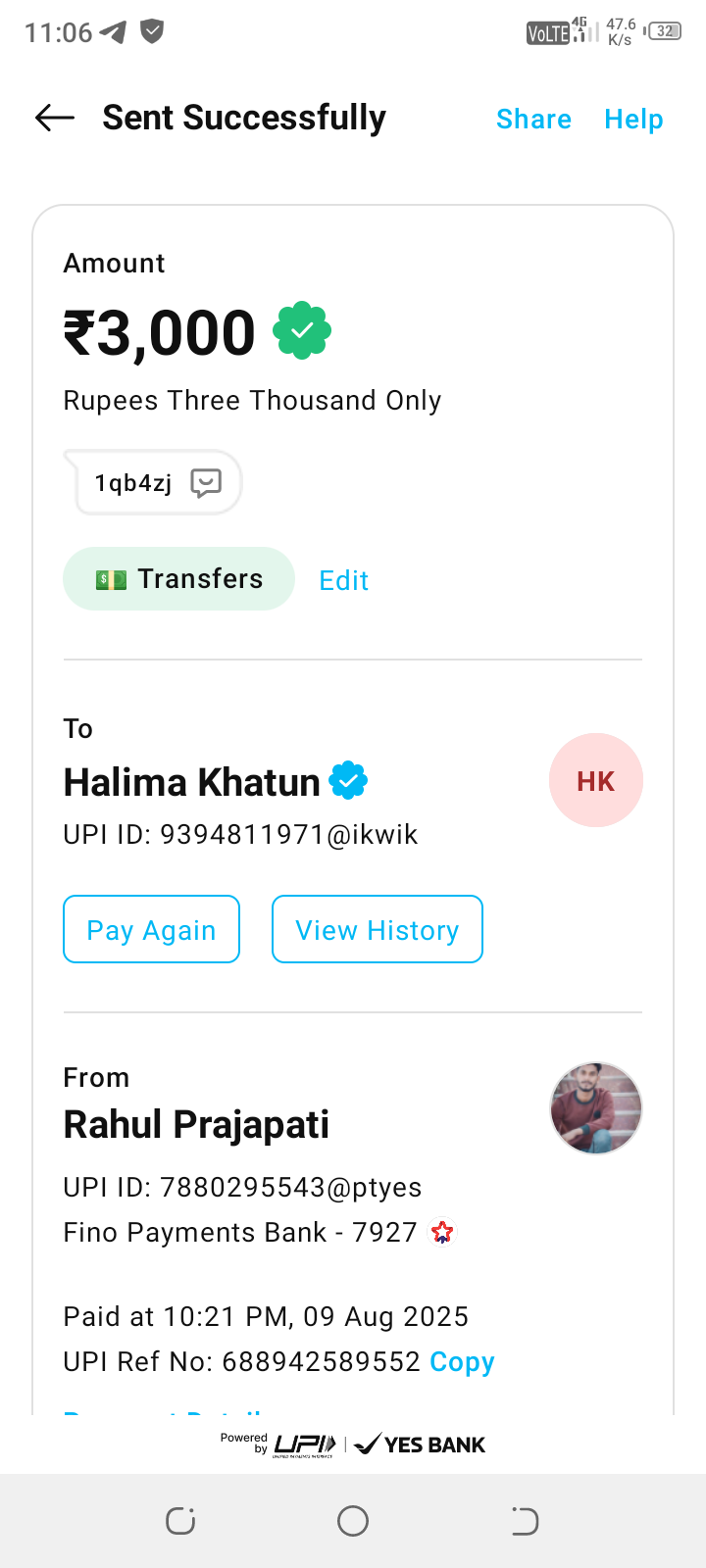Open Halima Khatun's HK avatar
Image resolution: width=706 pixels, height=1568 pixels.
(x=595, y=780)
